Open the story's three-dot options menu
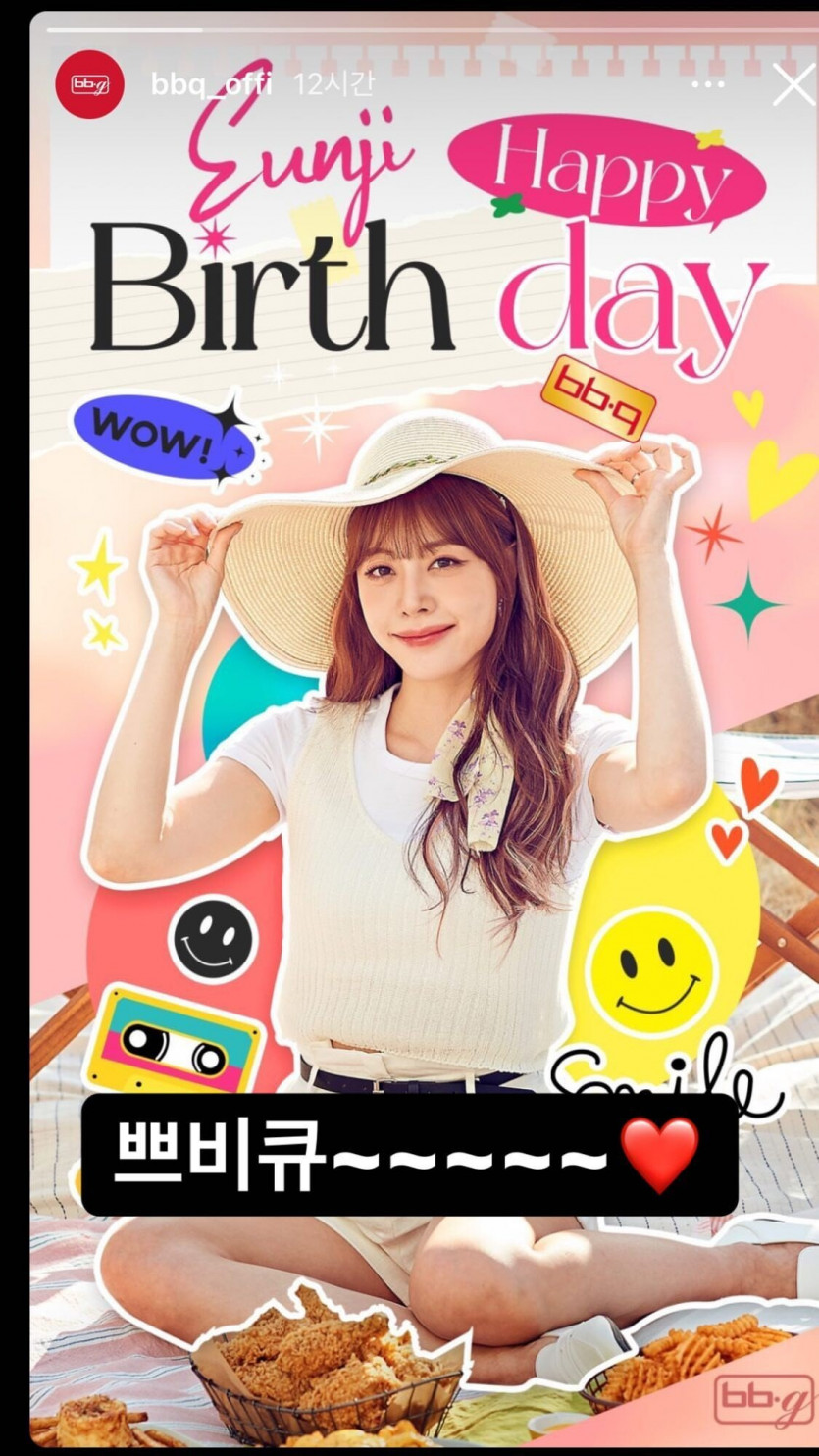The width and height of the screenshot is (819, 1456). [708, 85]
